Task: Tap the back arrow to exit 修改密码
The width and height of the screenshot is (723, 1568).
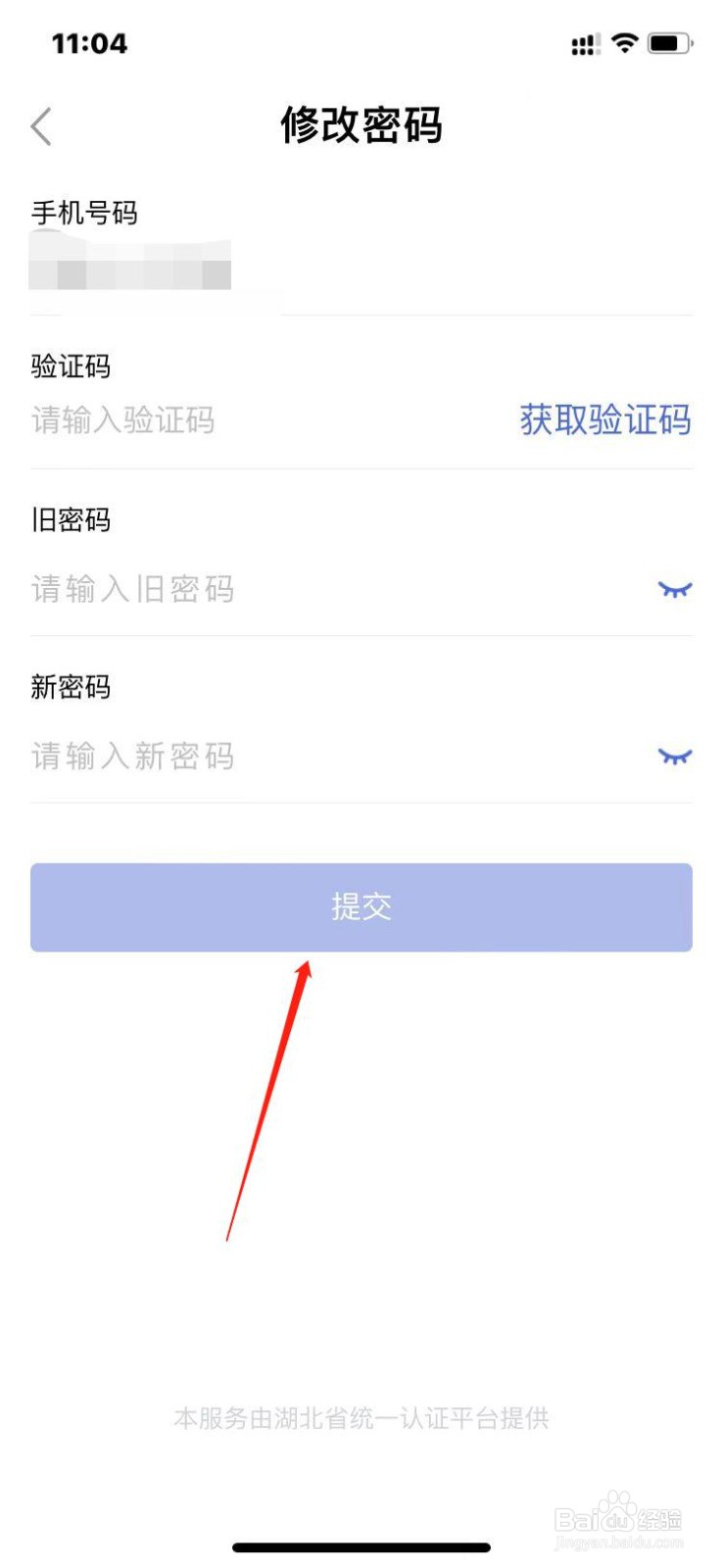Action: 41,126
